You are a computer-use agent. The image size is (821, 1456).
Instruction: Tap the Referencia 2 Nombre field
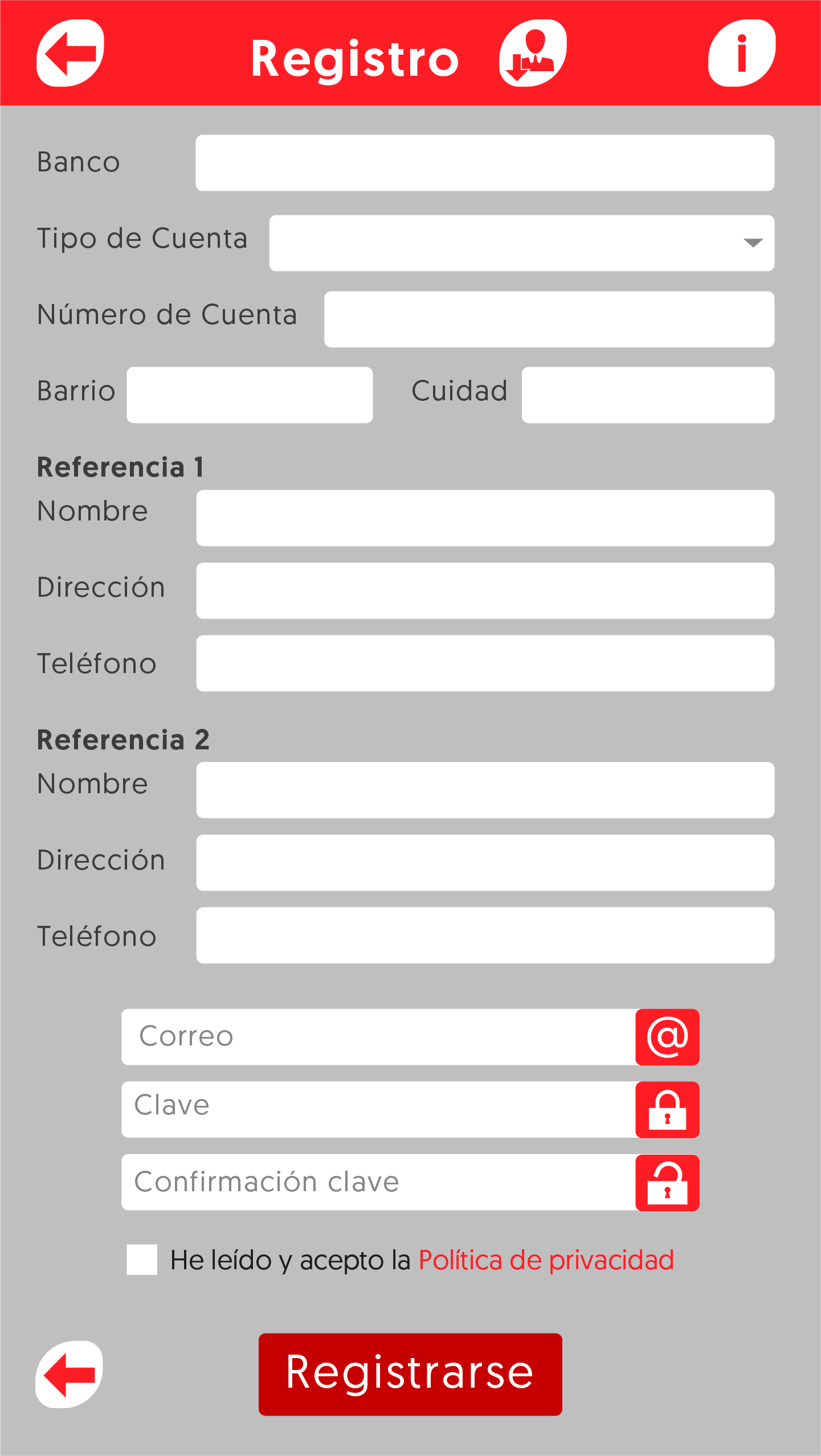[x=485, y=790]
